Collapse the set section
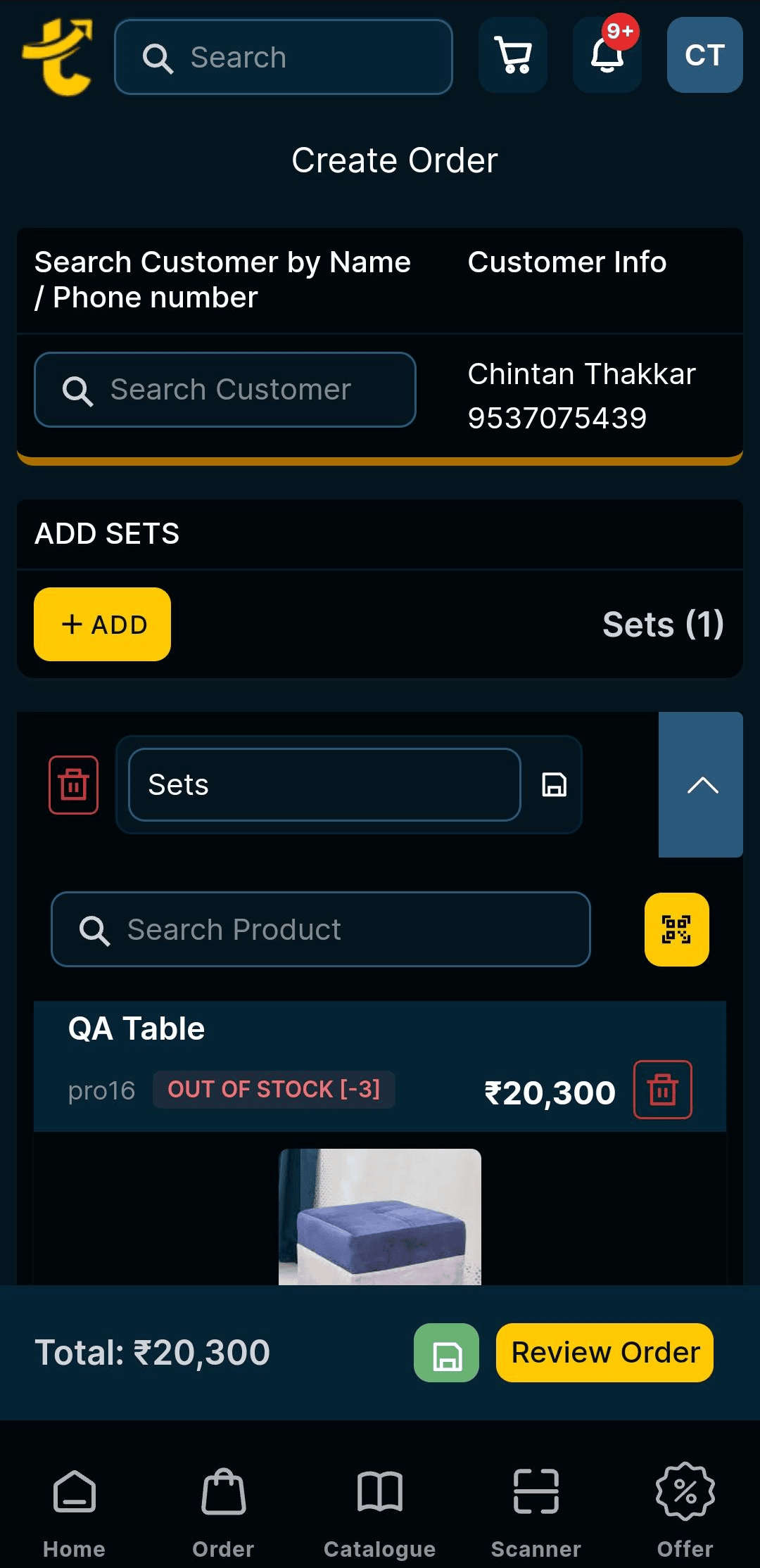This screenshot has width=760, height=1568. 701,784
